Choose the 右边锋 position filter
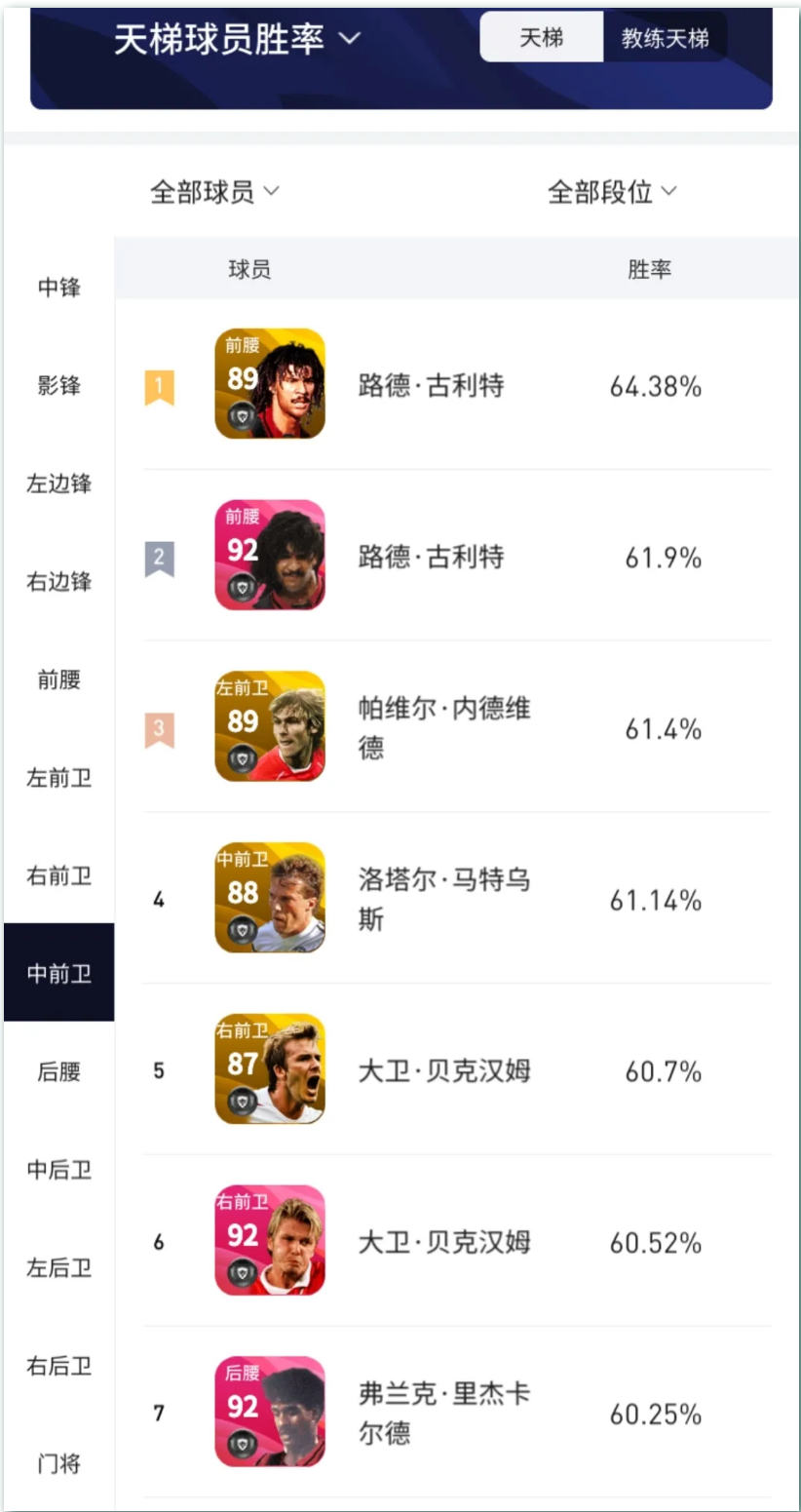Image resolution: width=801 pixels, height=1512 pixels. (x=58, y=581)
